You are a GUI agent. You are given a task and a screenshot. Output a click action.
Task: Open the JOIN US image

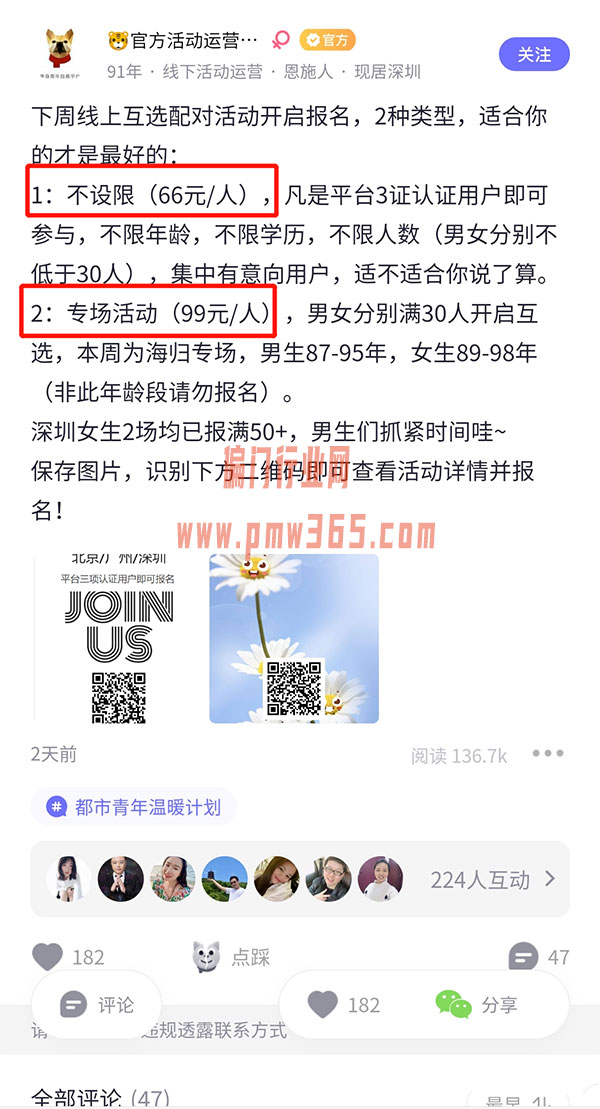pos(118,638)
